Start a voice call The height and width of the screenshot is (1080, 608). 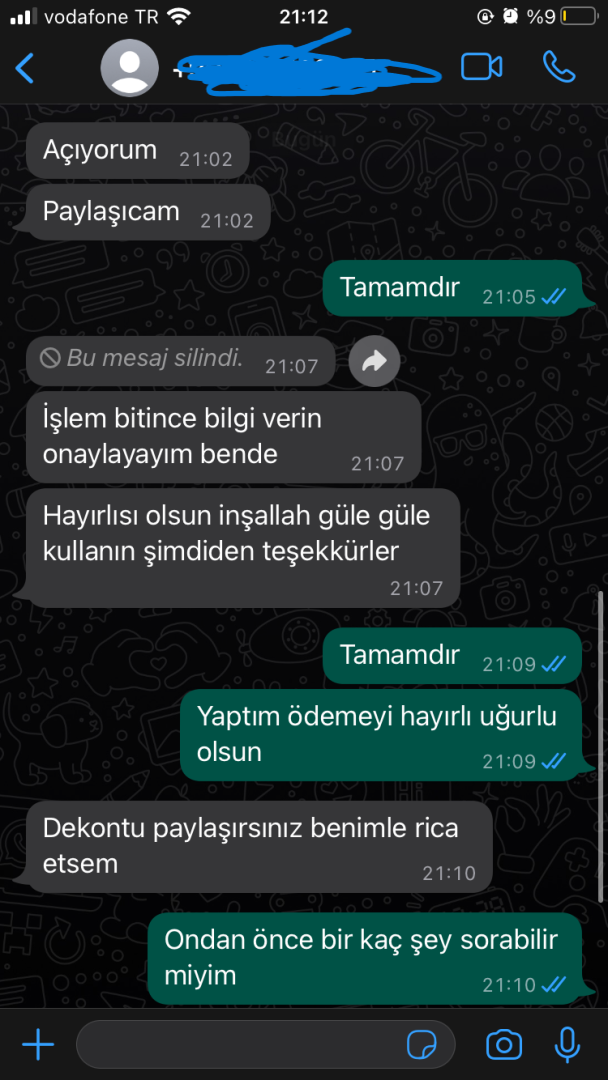click(x=559, y=67)
